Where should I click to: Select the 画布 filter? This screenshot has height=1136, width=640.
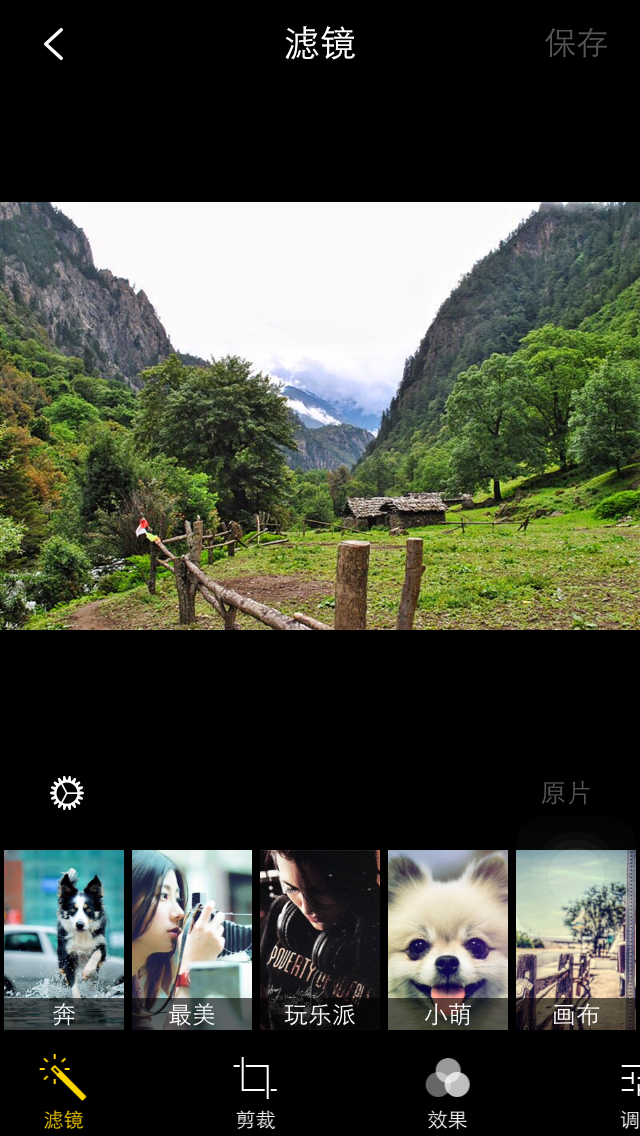pyautogui.click(x=576, y=939)
